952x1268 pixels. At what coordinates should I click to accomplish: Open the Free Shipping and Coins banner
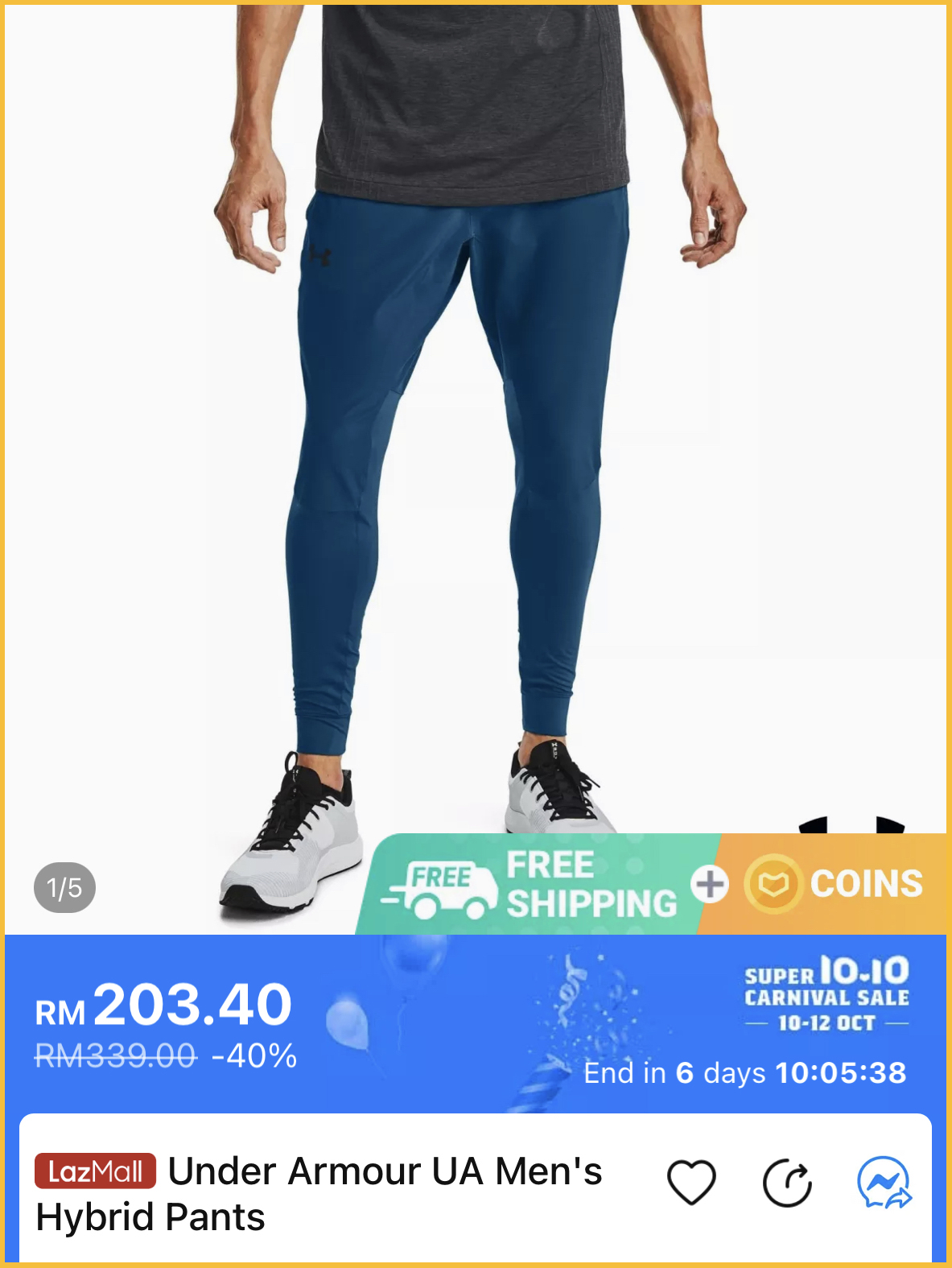pyautogui.click(x=653, y=884)
